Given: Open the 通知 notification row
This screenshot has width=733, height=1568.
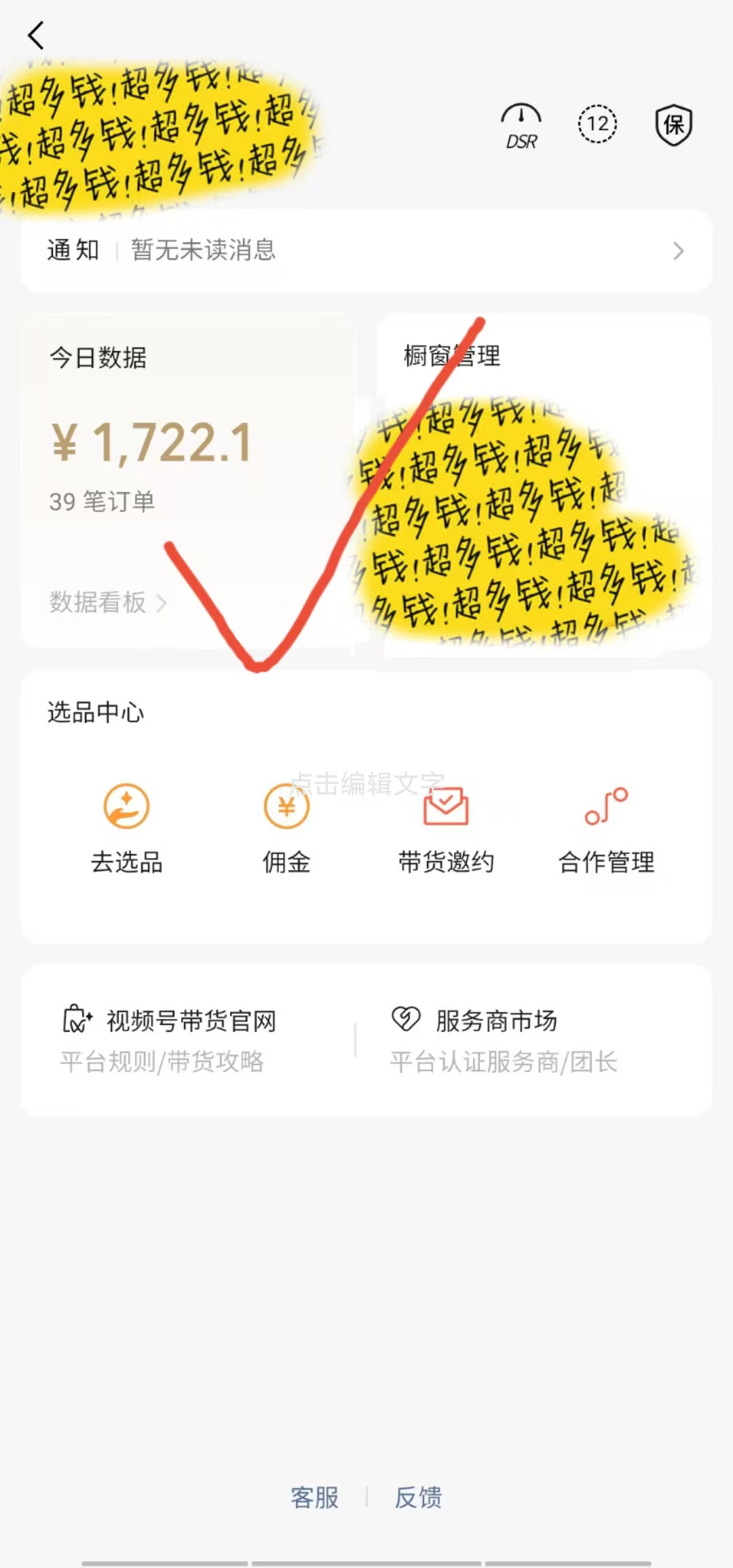Looking at the screenshot, I should [x=366, y=250].
